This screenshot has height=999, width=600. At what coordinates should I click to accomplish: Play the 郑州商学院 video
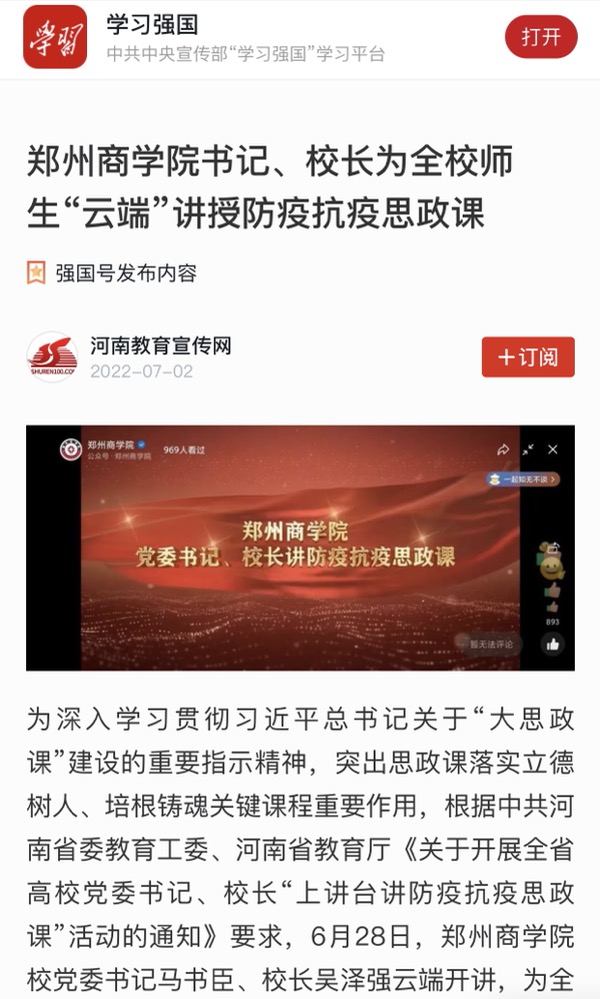300,547
